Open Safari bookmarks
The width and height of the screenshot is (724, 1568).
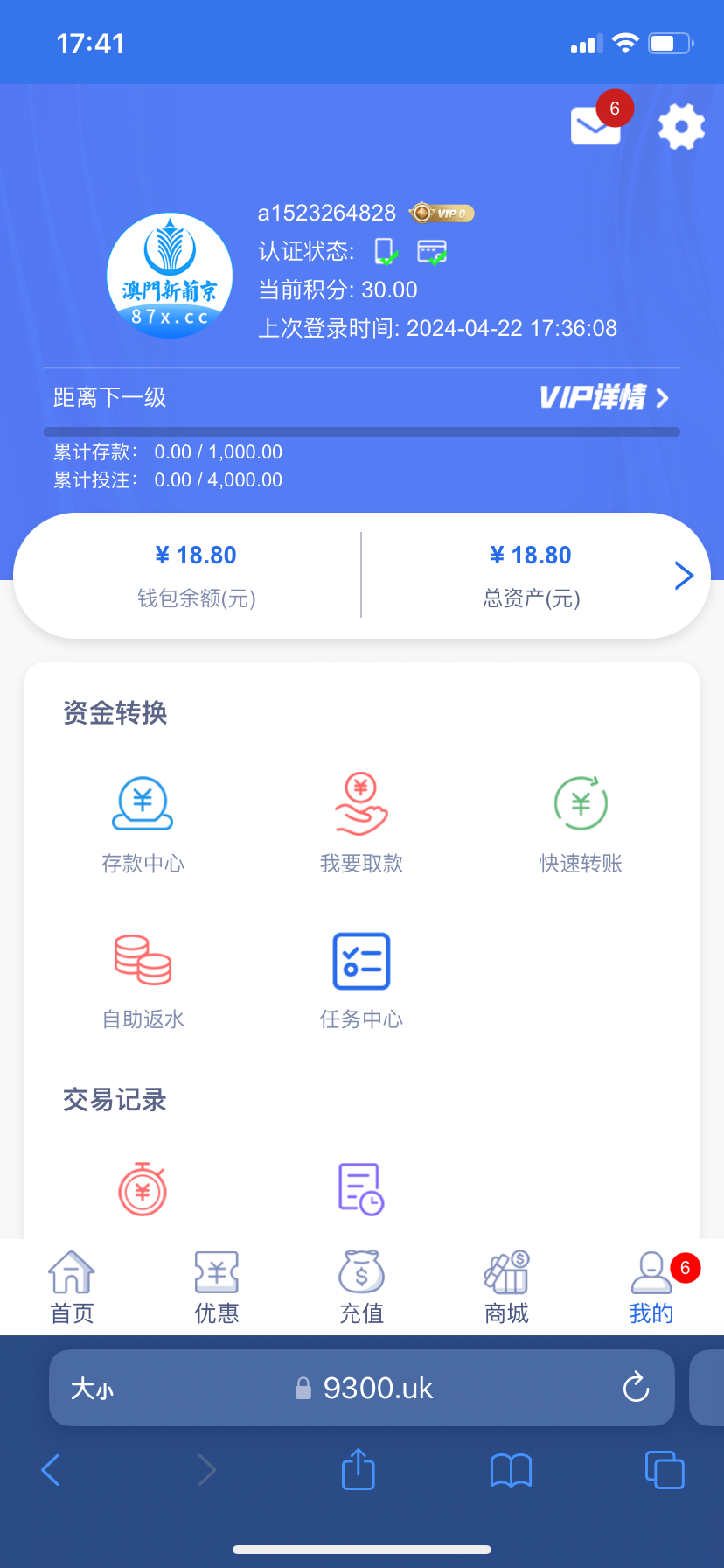tap(512, 1470)
